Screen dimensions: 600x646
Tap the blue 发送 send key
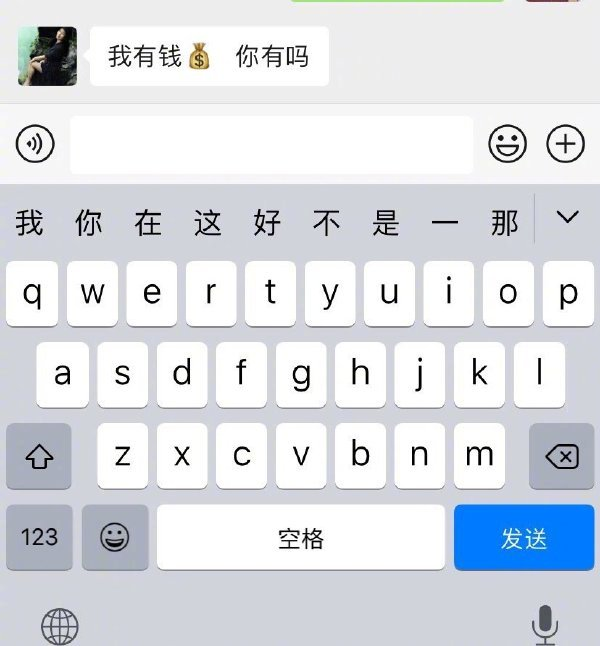[524, 538]
